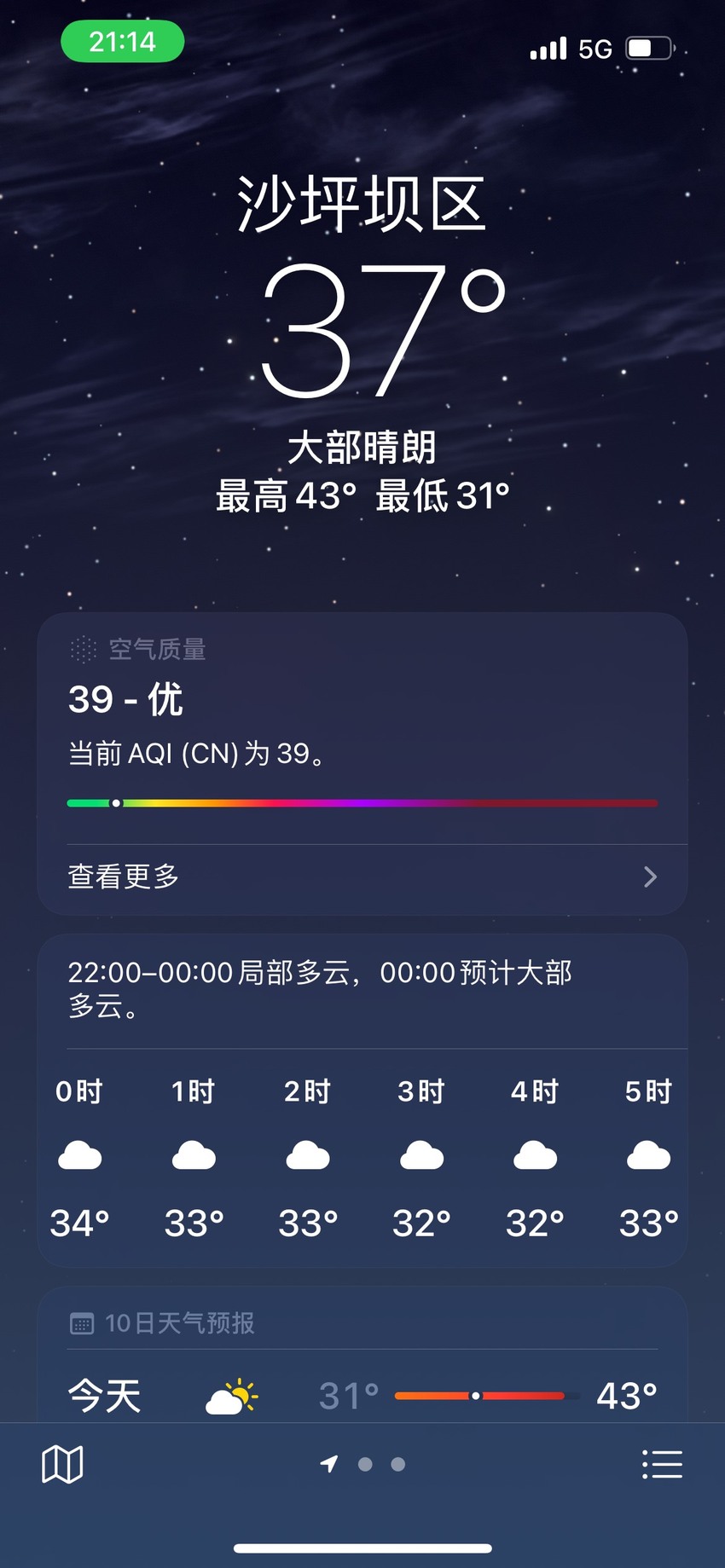
Task: Open the city list icon
Action: 662,1465
